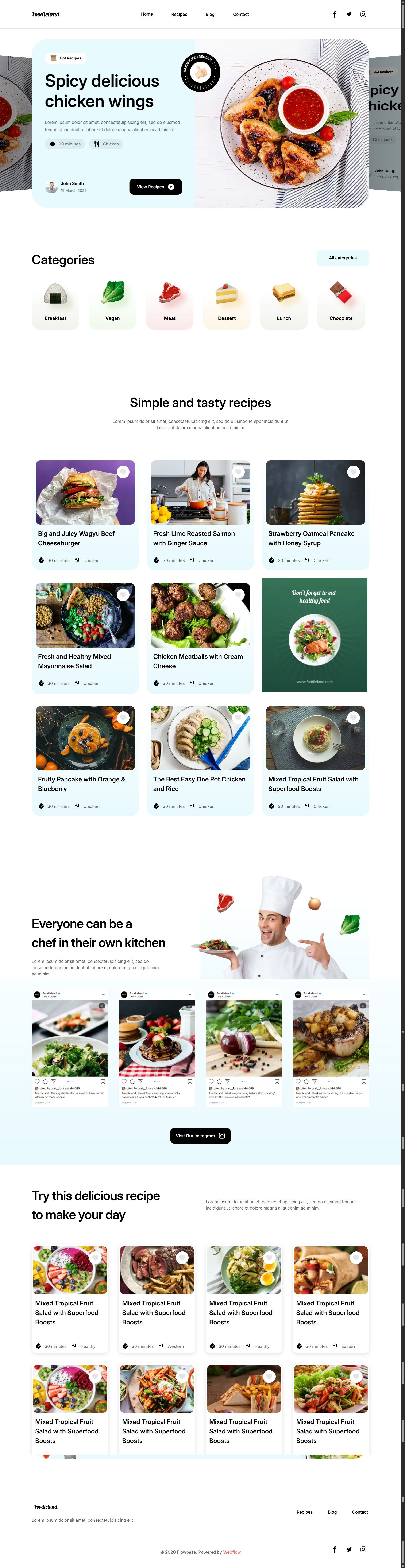405x1568 pixels.
Task: Open the Contact page in header
Action: (x=240, y=14)
